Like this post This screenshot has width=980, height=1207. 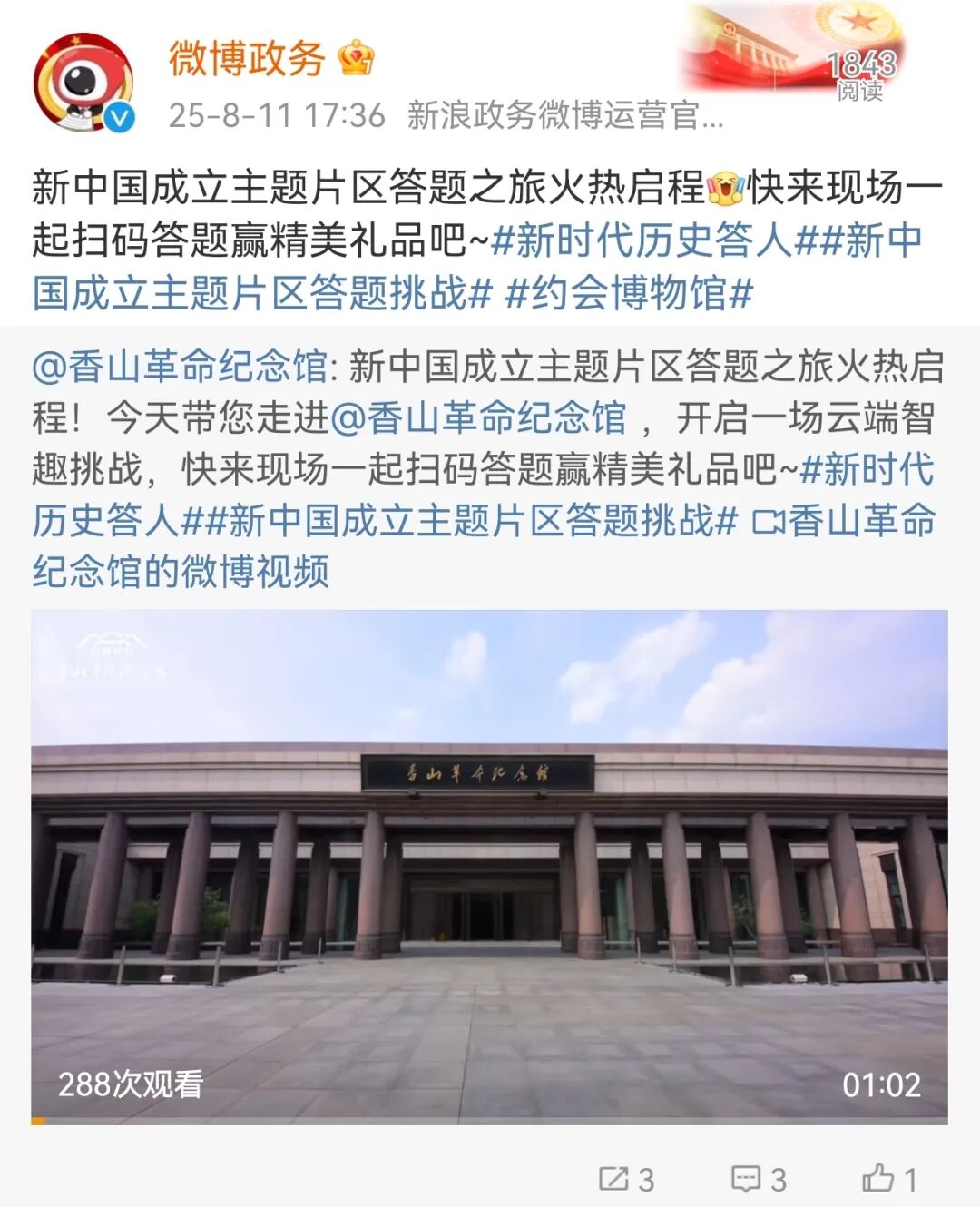(888, 1179)
